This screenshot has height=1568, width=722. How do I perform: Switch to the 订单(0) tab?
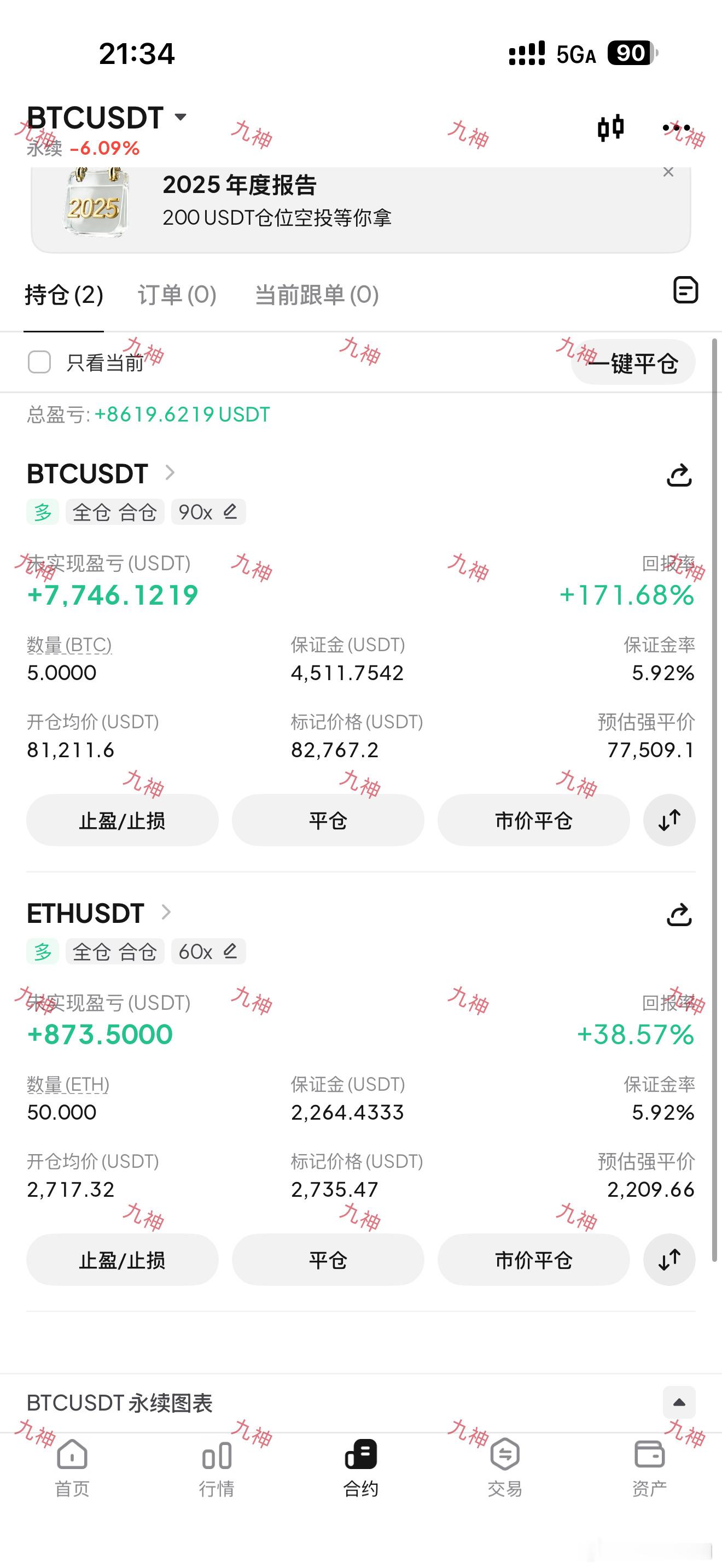pos(176,295)
